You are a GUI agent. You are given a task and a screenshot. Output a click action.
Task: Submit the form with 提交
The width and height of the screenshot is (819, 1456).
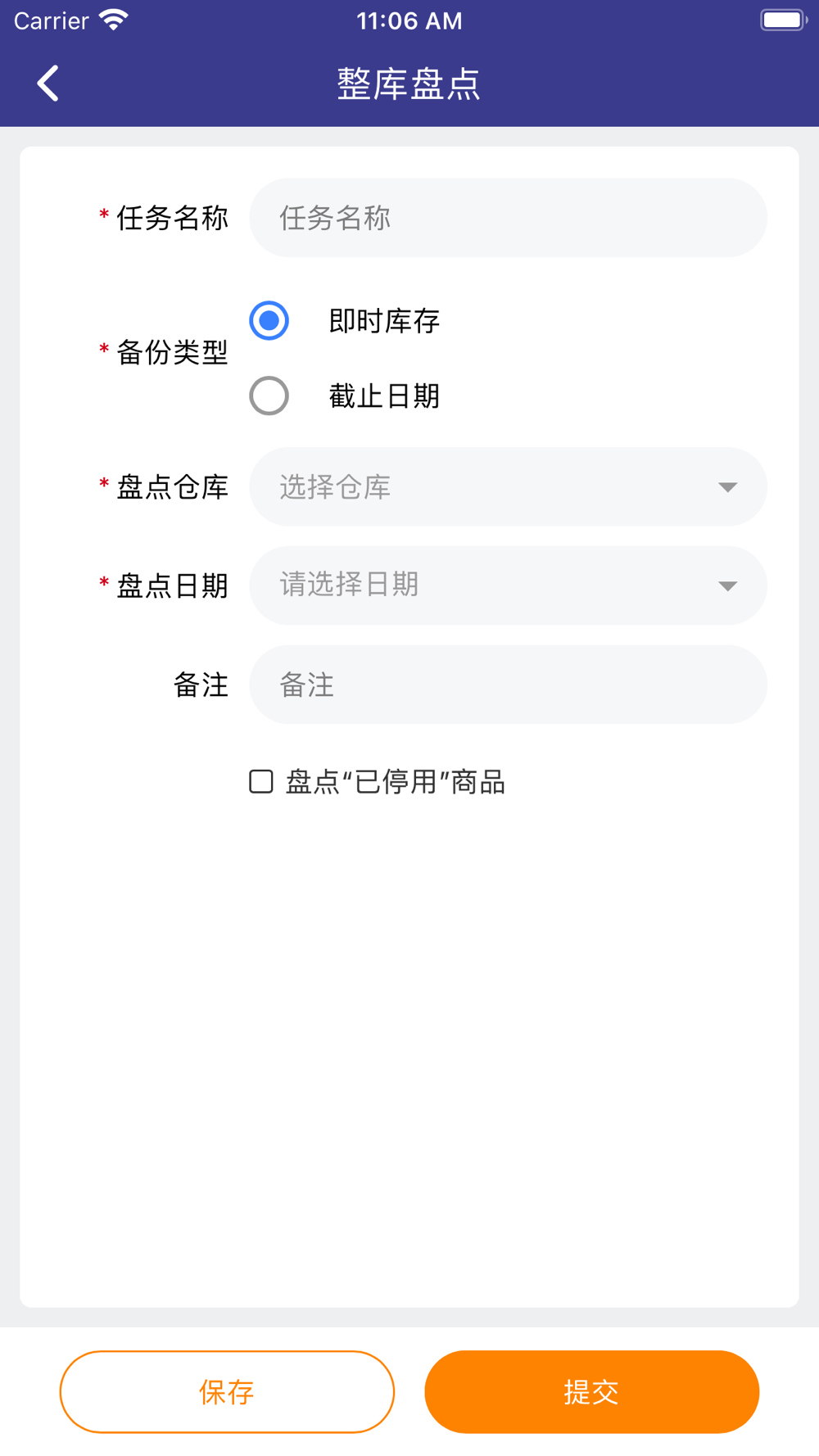(592, 1392)
